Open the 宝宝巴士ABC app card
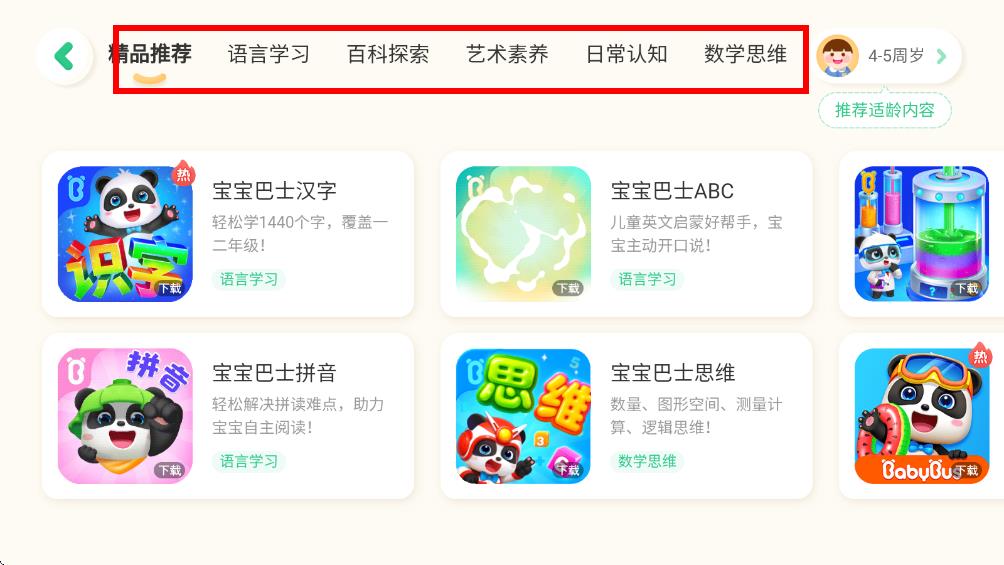Viewport: 1004px width, 565px height. [626, 234]
